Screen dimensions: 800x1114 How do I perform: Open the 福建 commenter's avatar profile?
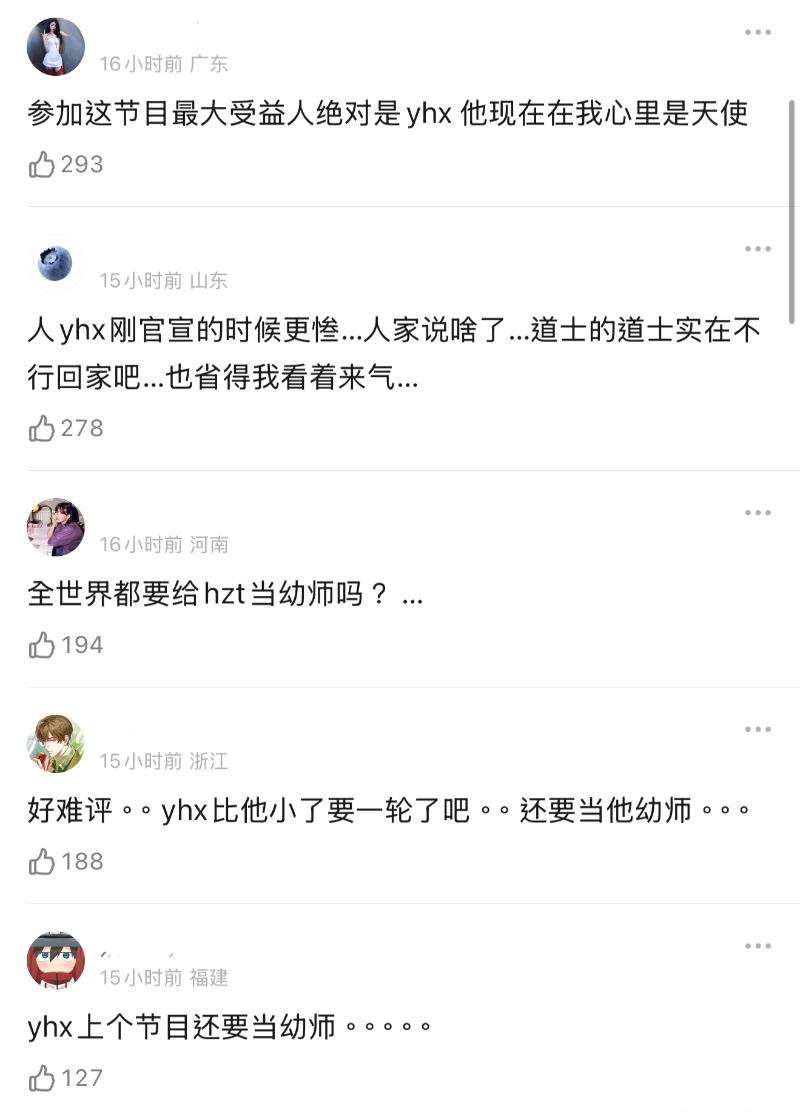(x=56, y=961)
